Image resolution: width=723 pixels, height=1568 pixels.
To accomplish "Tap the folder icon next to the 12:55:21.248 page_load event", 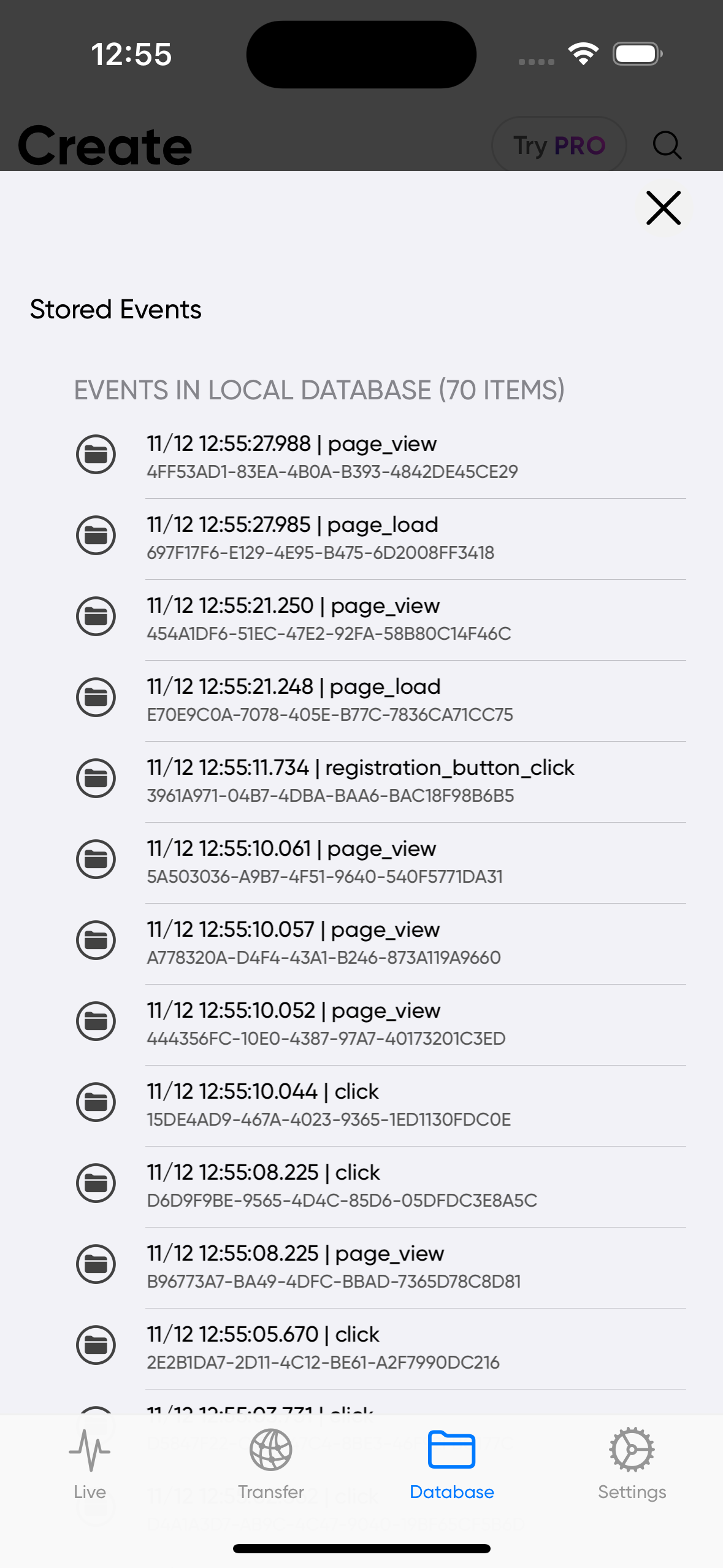I will (x=96, y=698).
